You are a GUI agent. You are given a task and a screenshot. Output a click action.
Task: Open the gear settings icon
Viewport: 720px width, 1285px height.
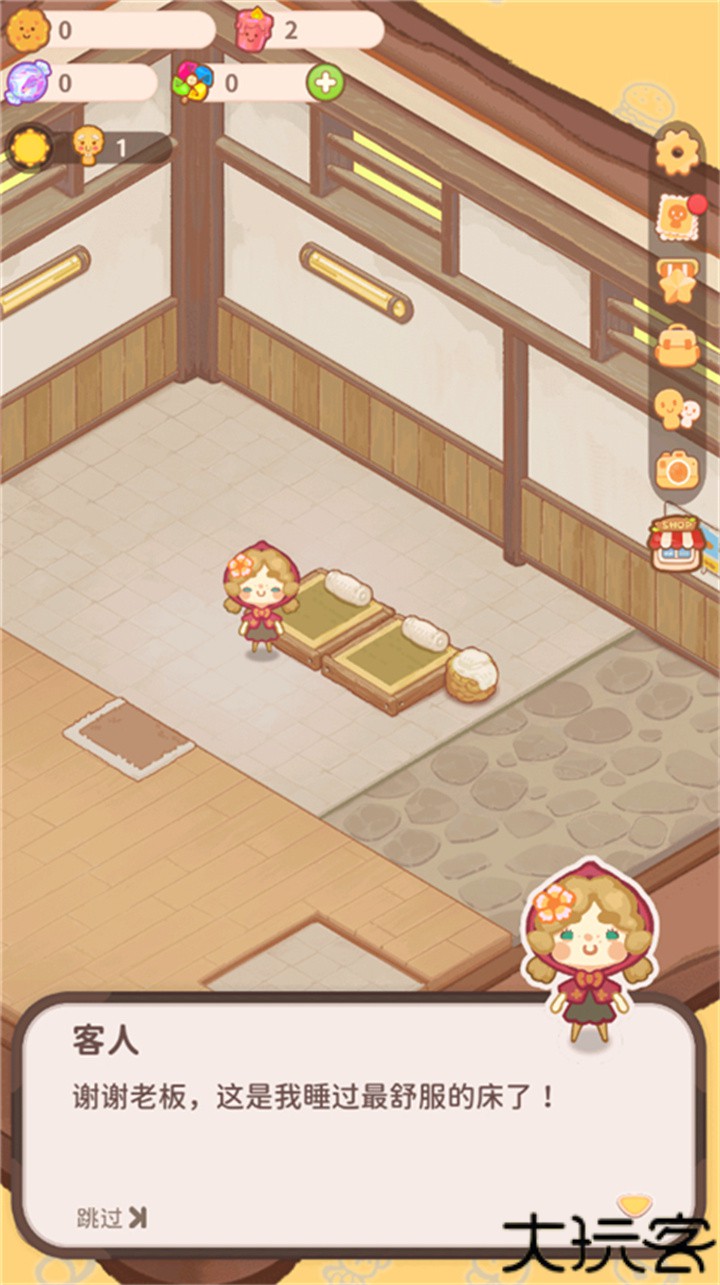(x=678, y=153)
